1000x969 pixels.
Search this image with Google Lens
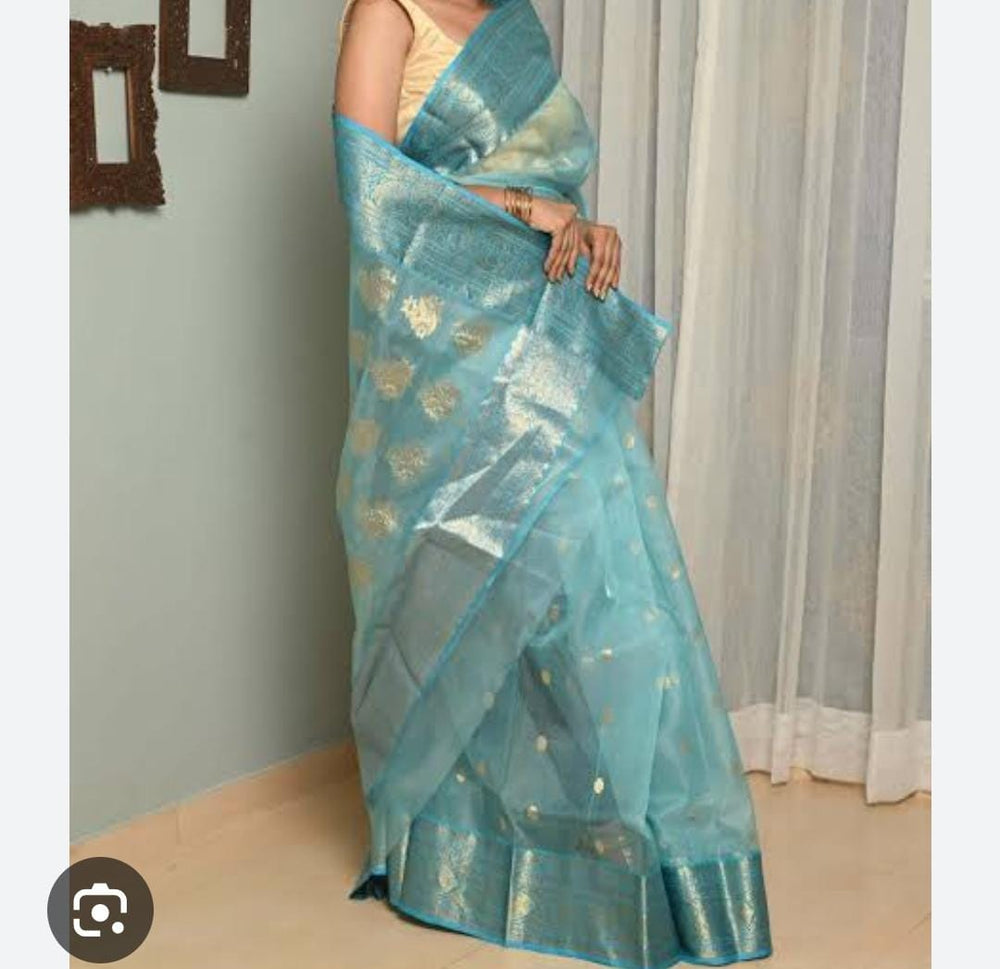[100, 910]
